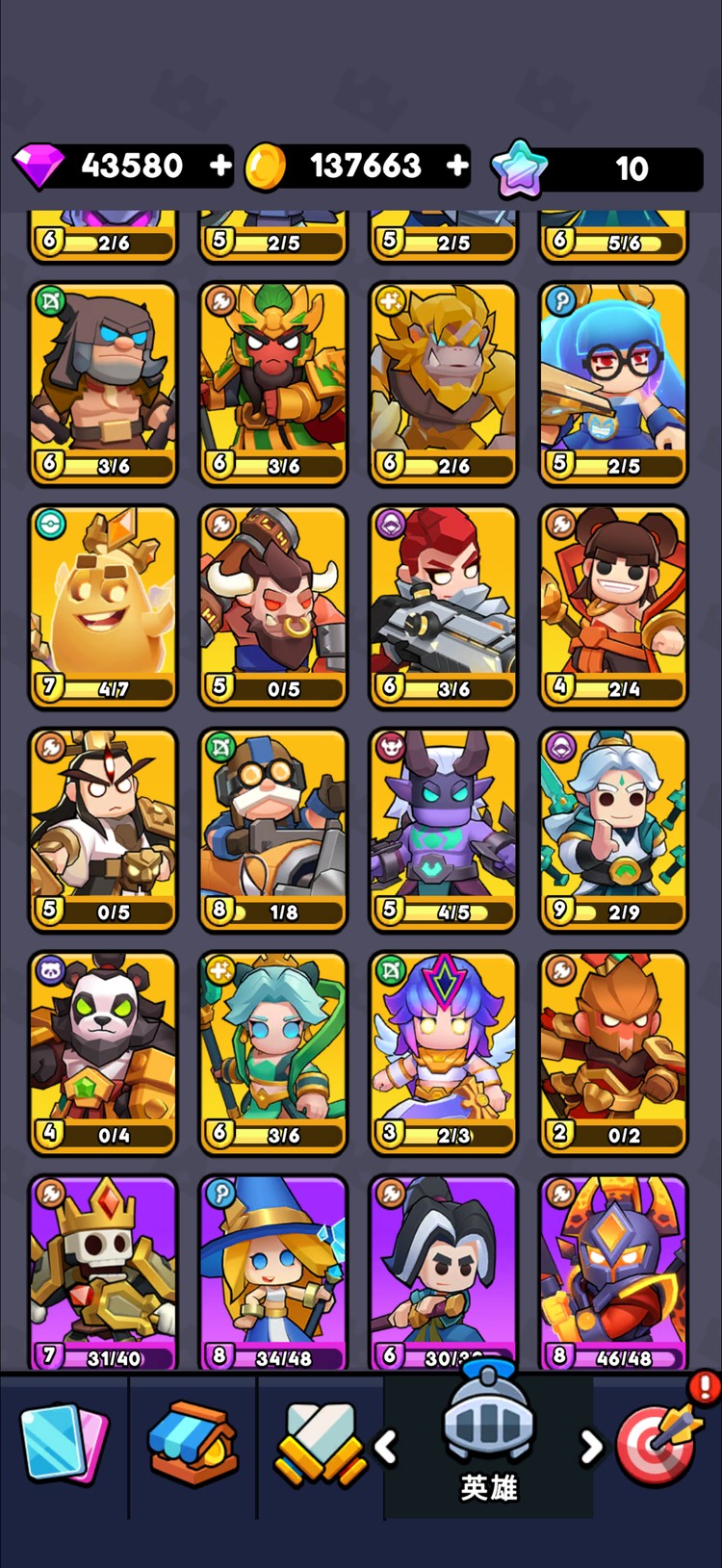Select the skeleton king purple card 31/40

click(103, 1271)
